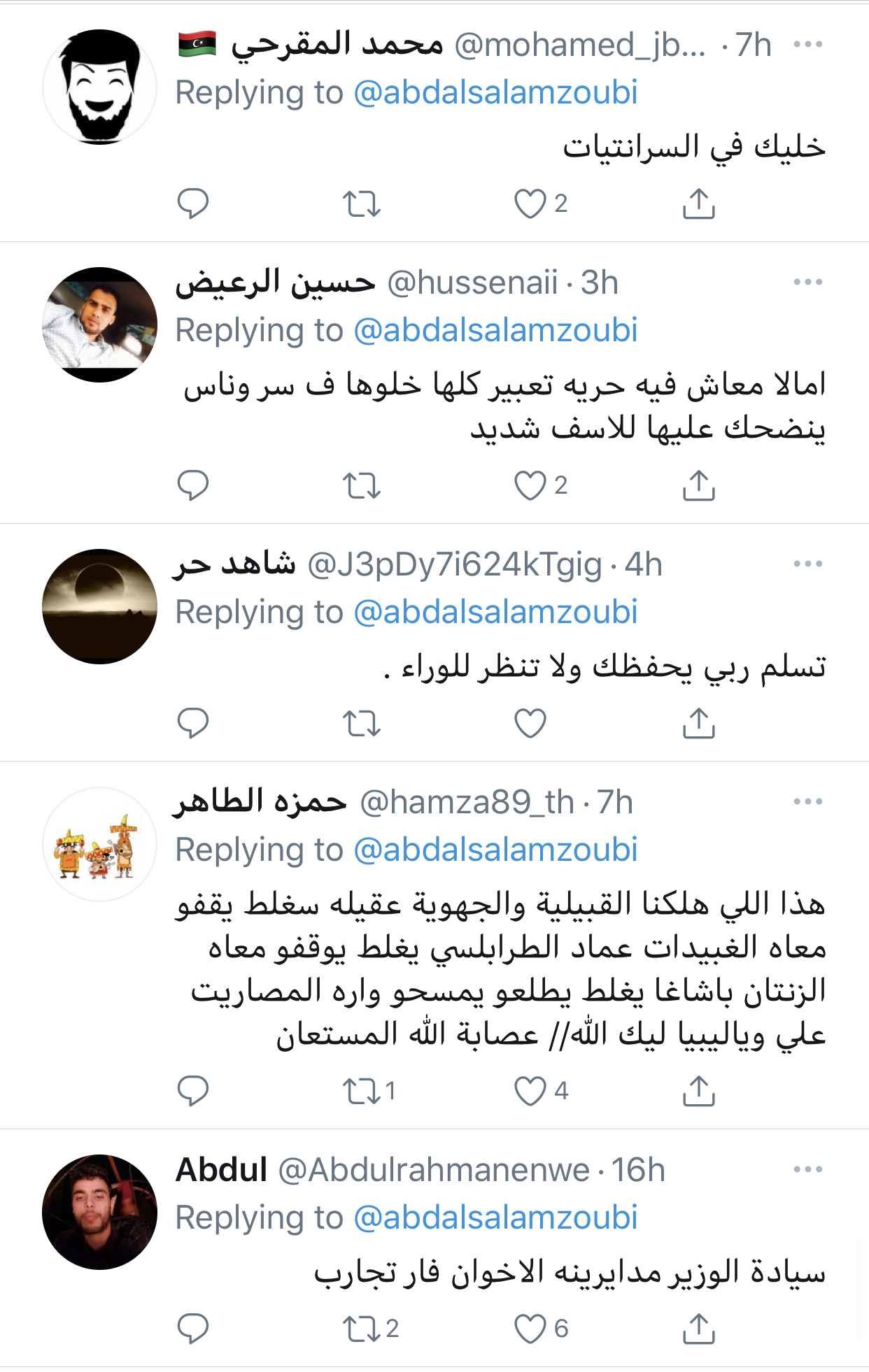
Task: Open overflow menu on @mohamed_jb's reply
Action: tap(807, 45)
